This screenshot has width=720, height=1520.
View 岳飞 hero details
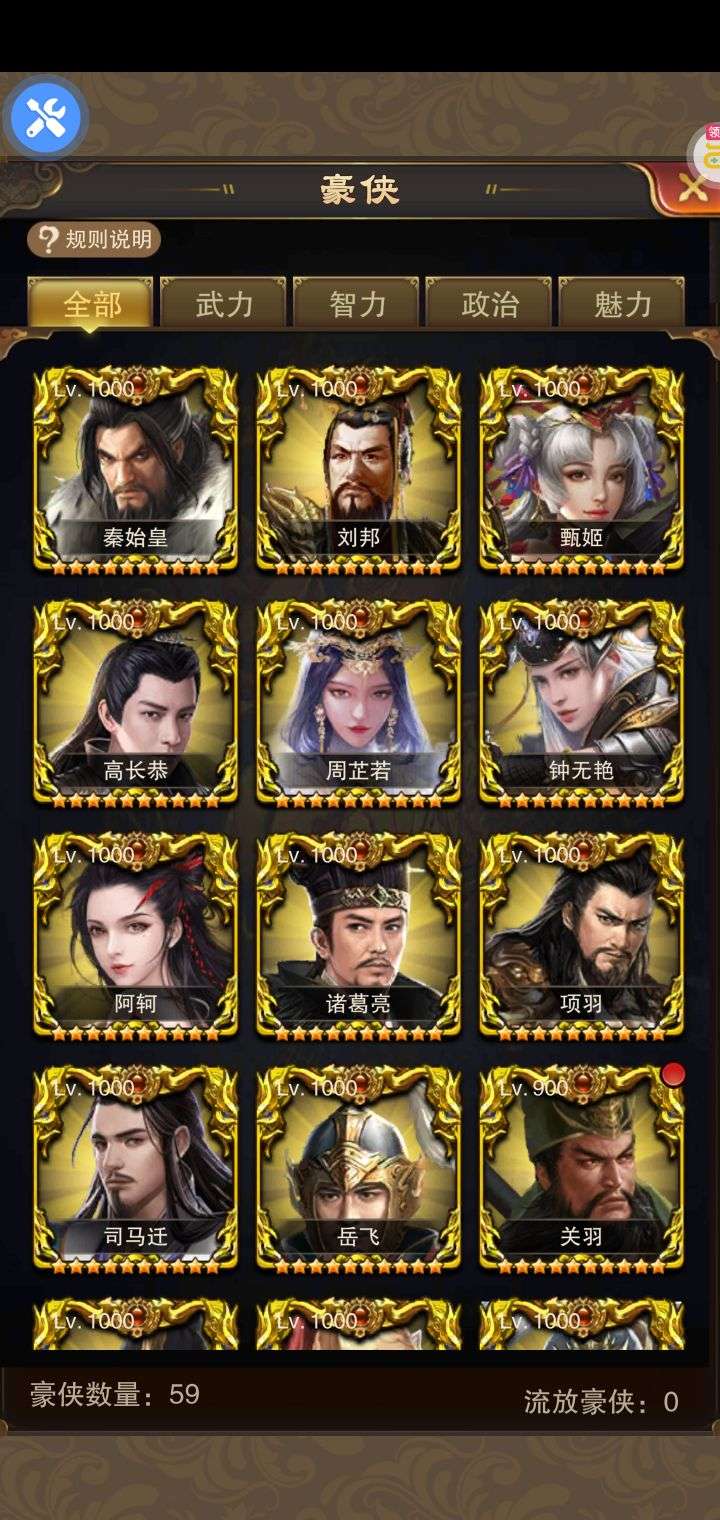coord(359,1168)
